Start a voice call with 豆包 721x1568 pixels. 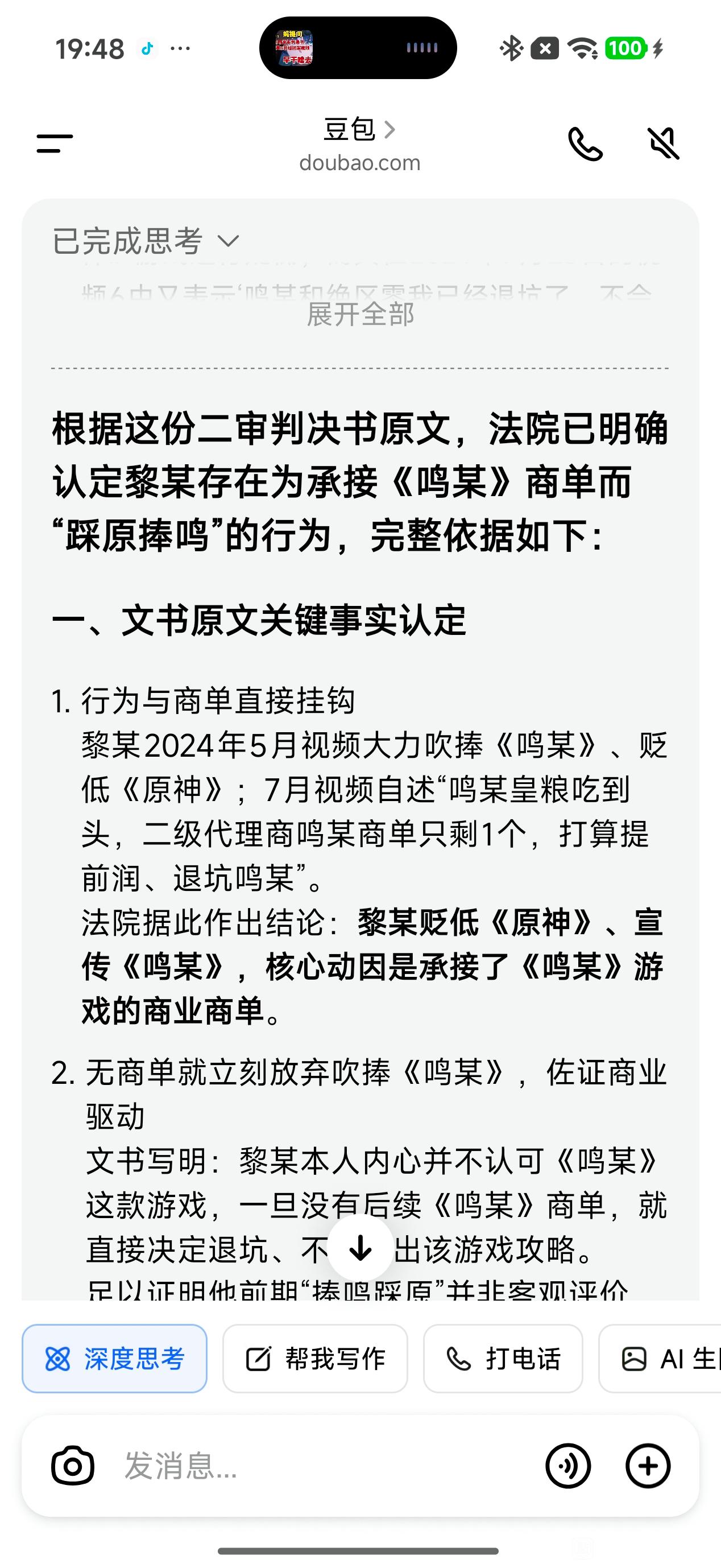click(585, 143)
